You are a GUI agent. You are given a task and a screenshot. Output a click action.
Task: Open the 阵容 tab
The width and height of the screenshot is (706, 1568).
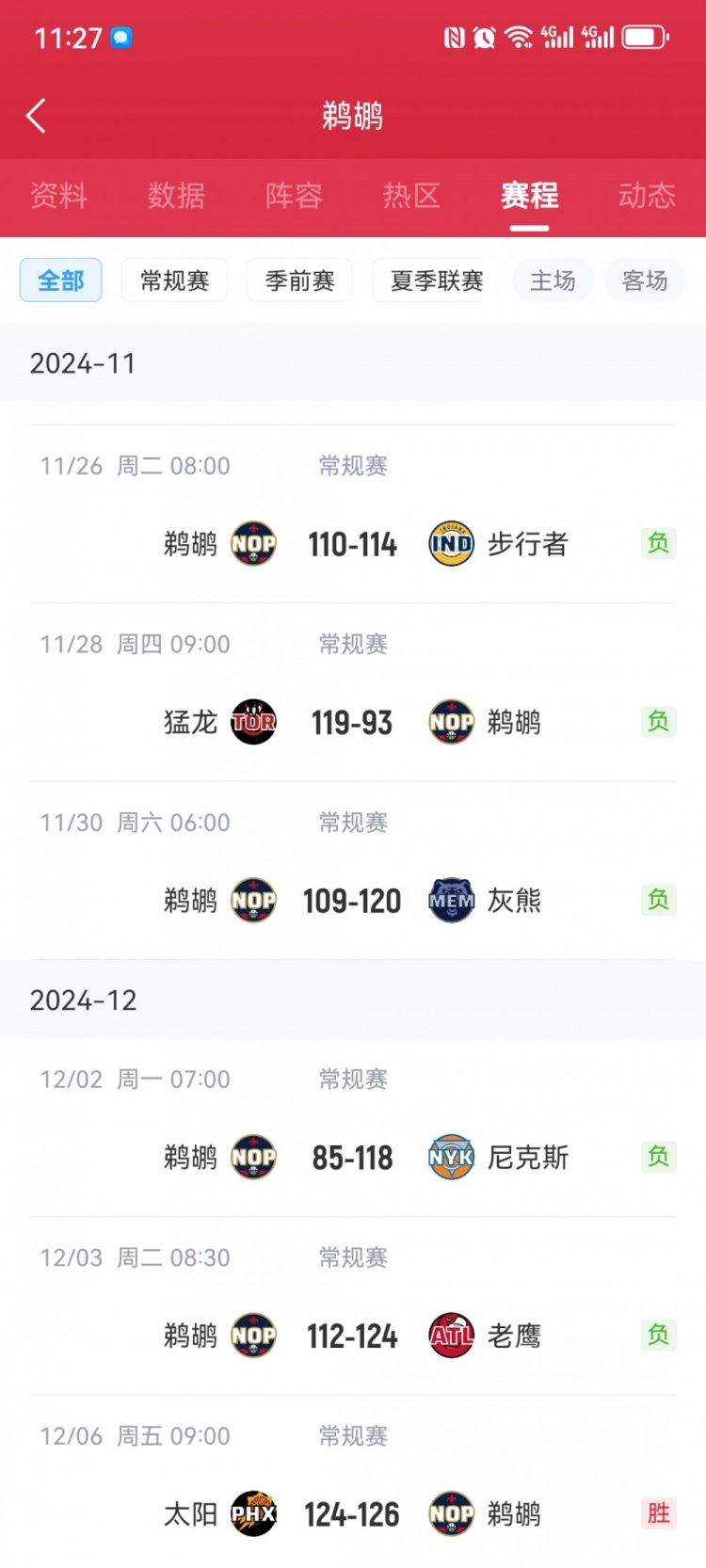(x=294, y=196)
